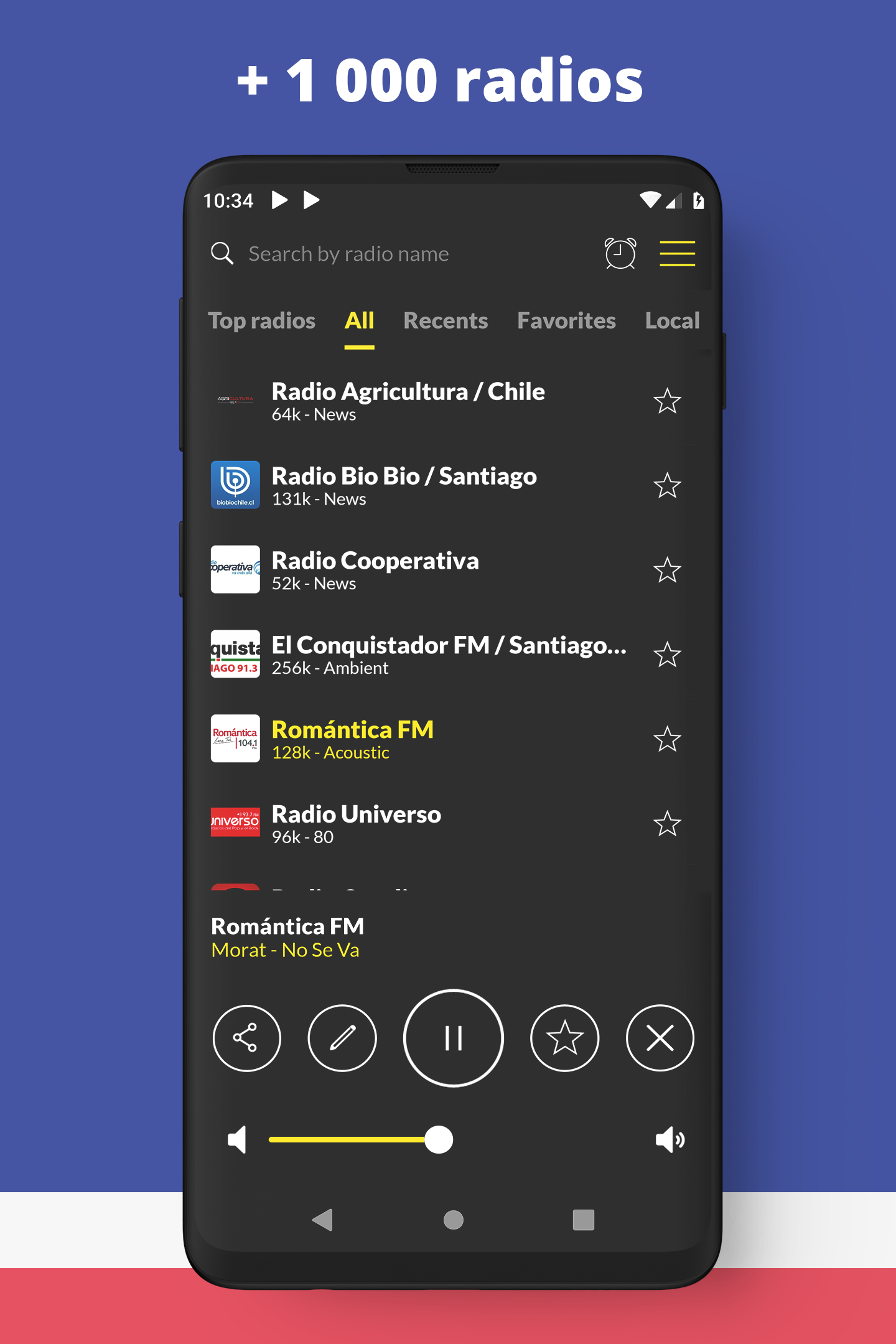
Task: Open Radio Bio Bio station thumbnail
Action: click(x=235, y=485)
